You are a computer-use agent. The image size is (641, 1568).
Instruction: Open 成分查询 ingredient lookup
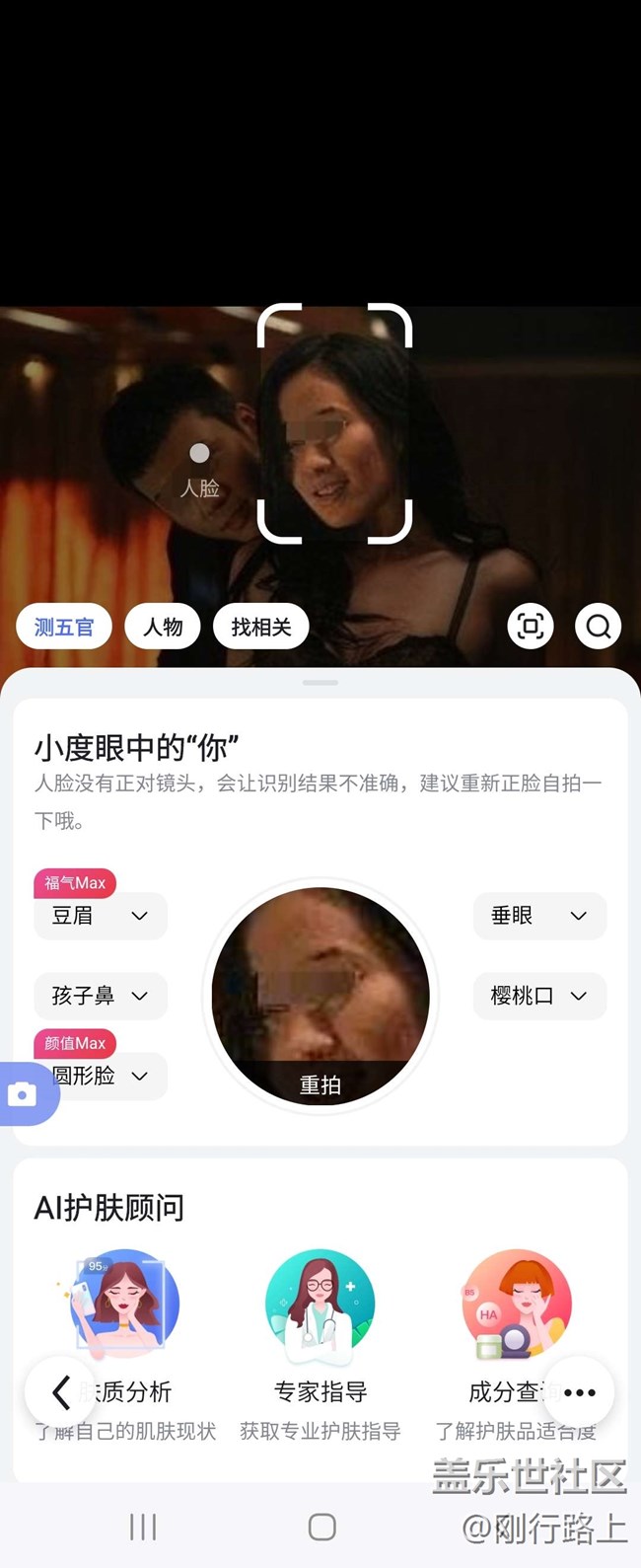click(x=516, y=1303)
